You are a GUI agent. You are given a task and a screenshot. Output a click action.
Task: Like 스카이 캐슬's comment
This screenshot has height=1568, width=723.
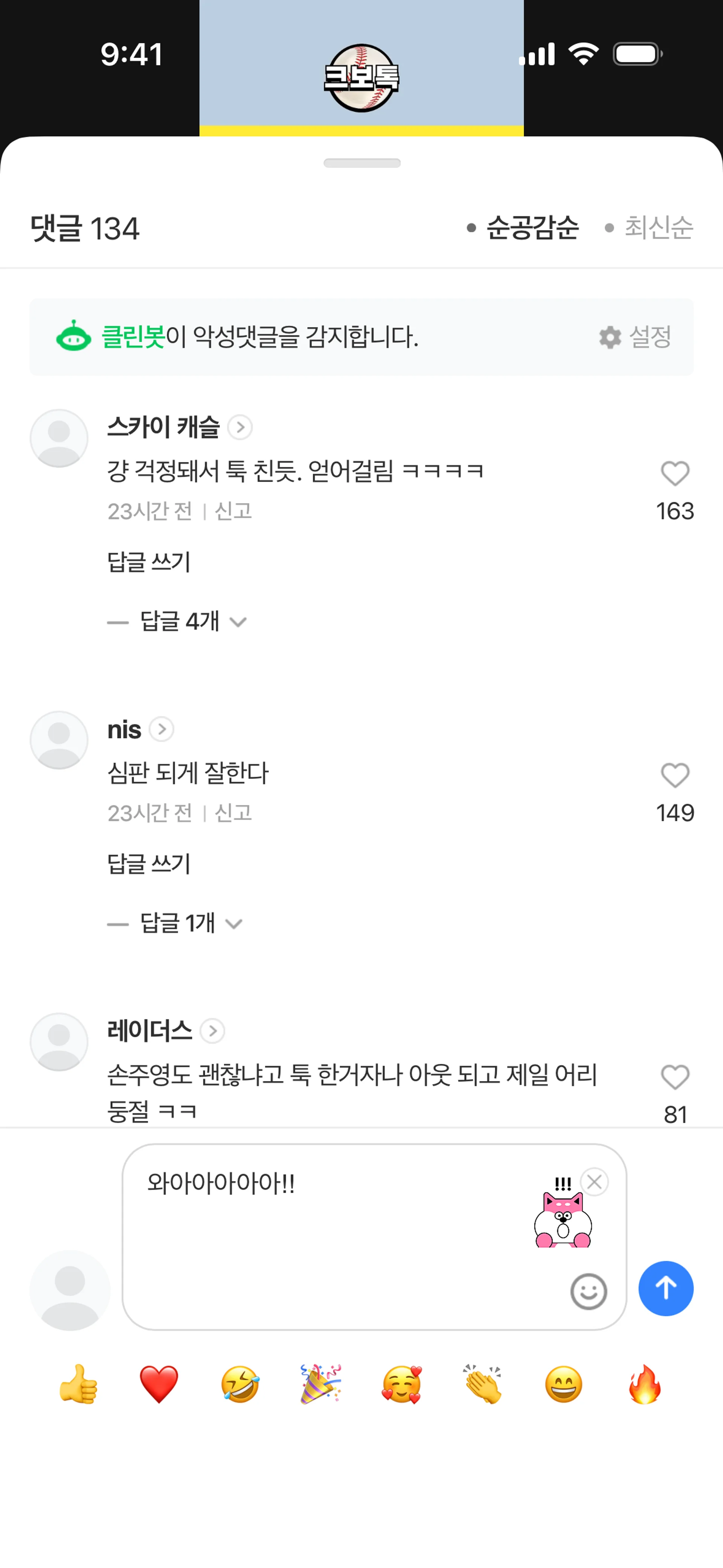pos(674,474)
